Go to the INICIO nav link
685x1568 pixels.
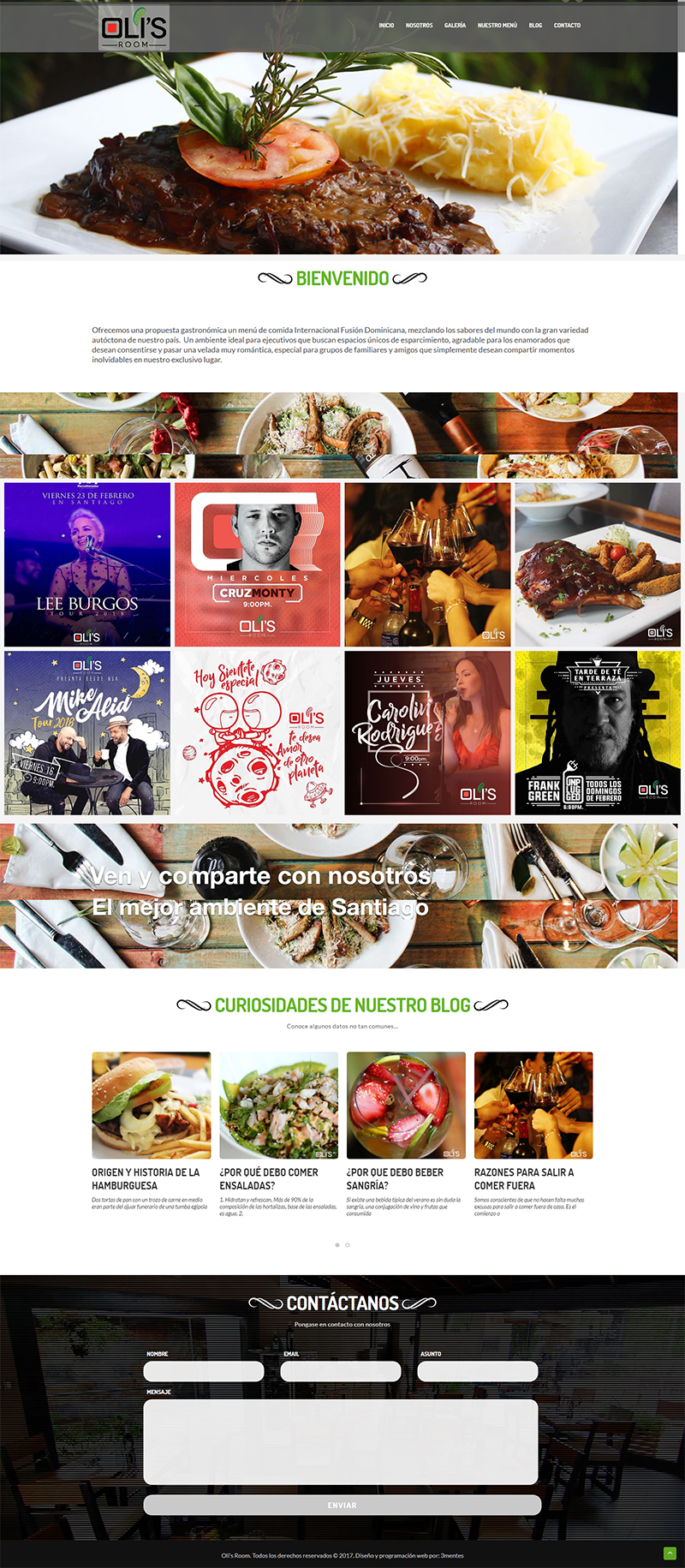[x=386, y=26]
